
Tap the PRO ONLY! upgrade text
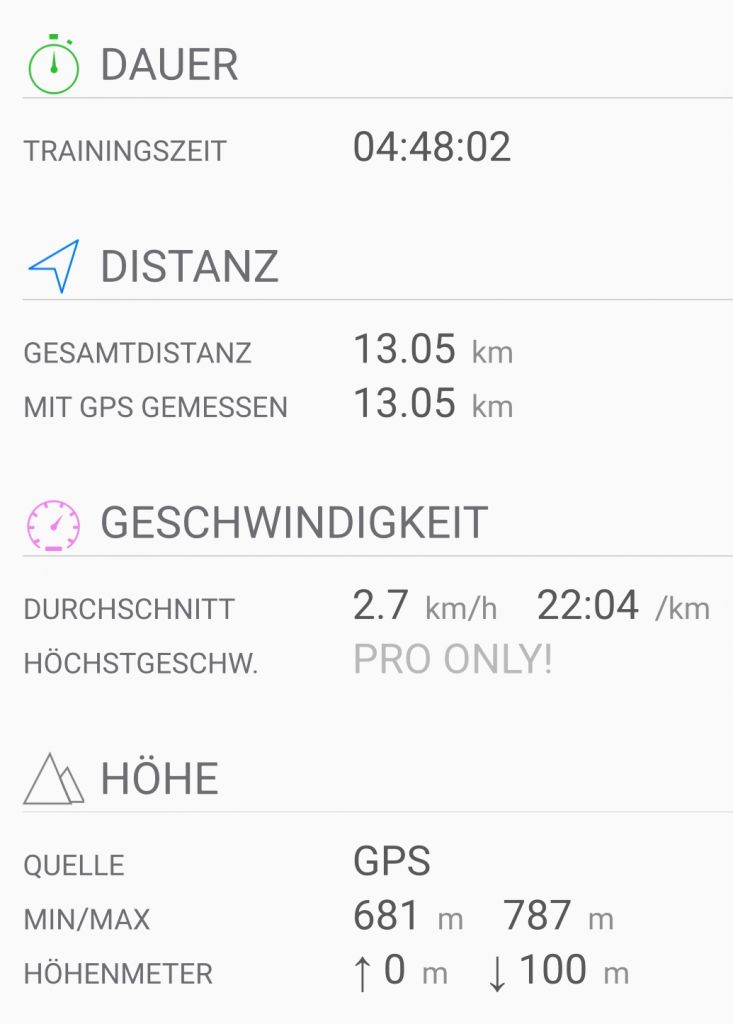[x=452, y=661]
